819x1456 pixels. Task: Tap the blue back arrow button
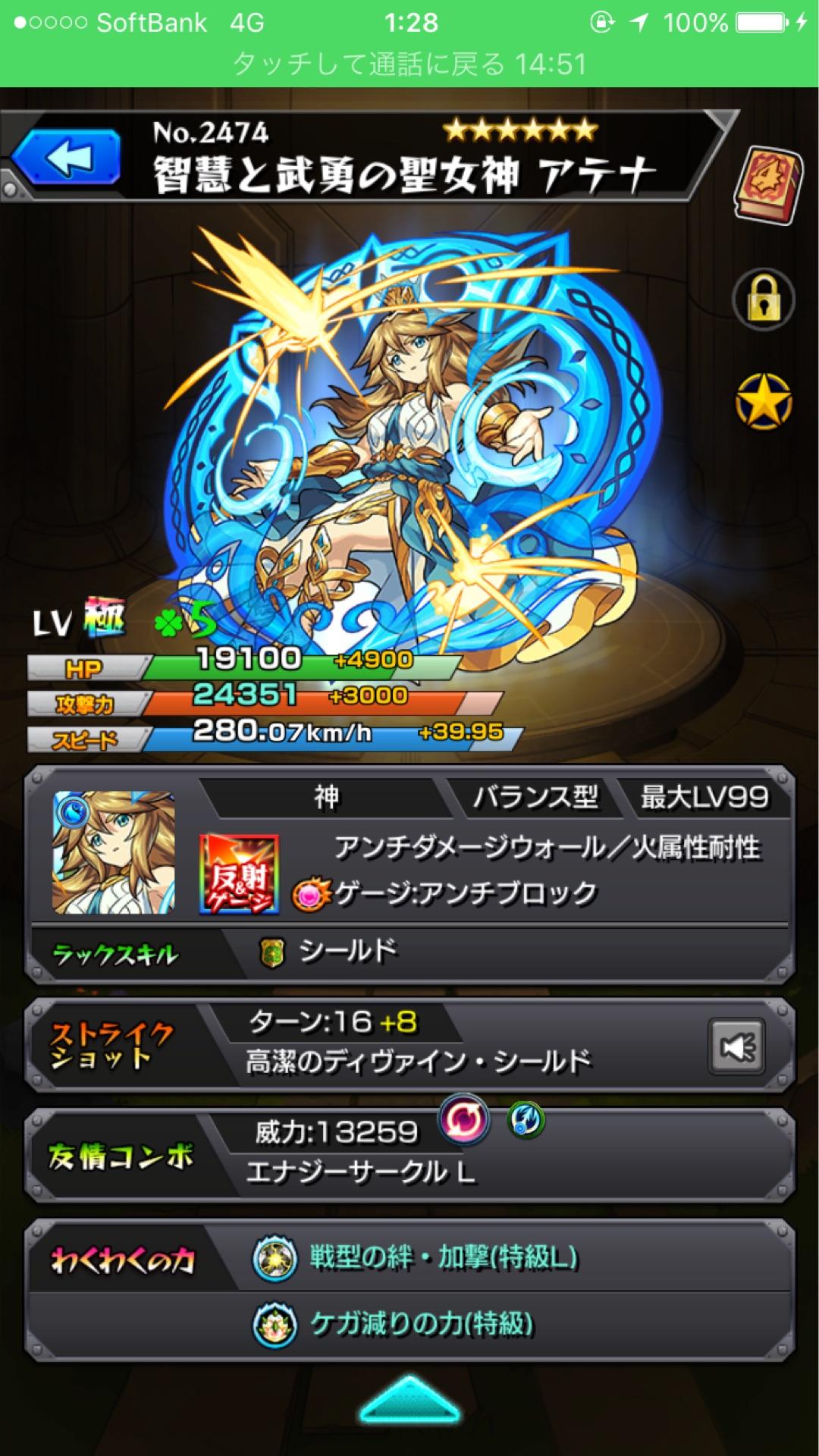pos(67,158)
